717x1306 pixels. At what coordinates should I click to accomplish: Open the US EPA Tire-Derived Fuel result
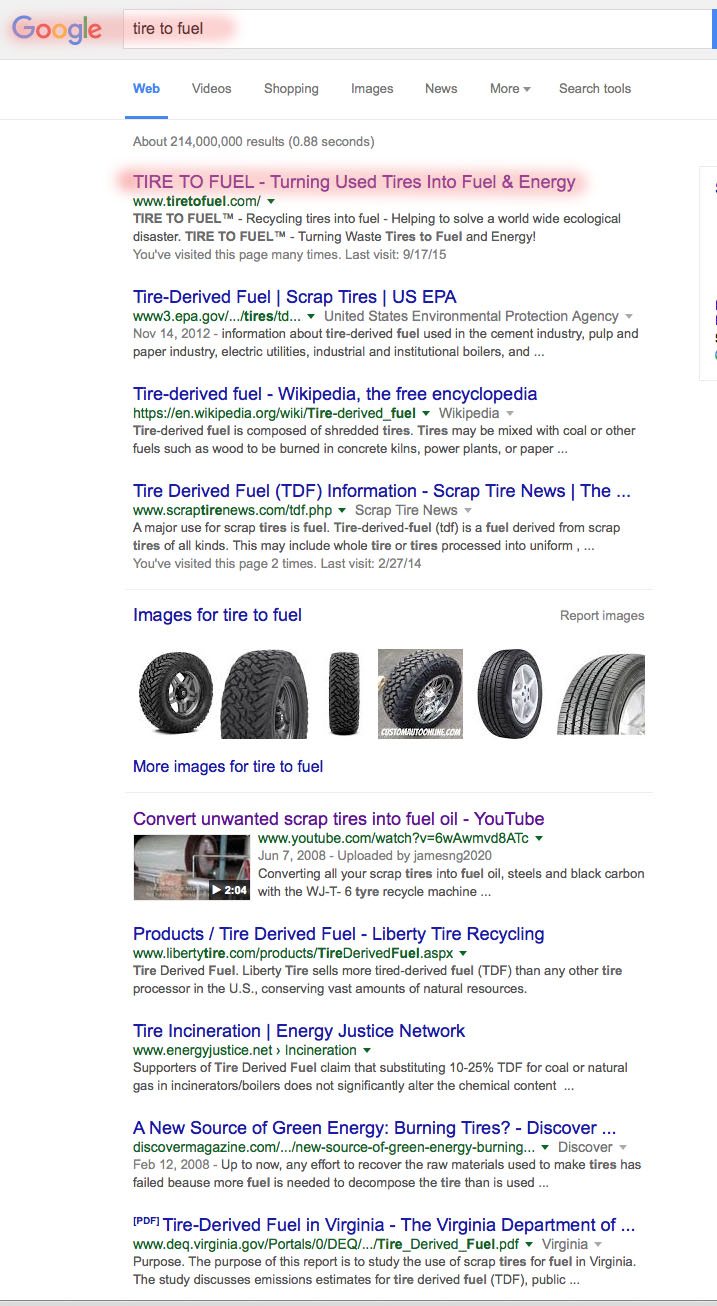tap(295, 297)
